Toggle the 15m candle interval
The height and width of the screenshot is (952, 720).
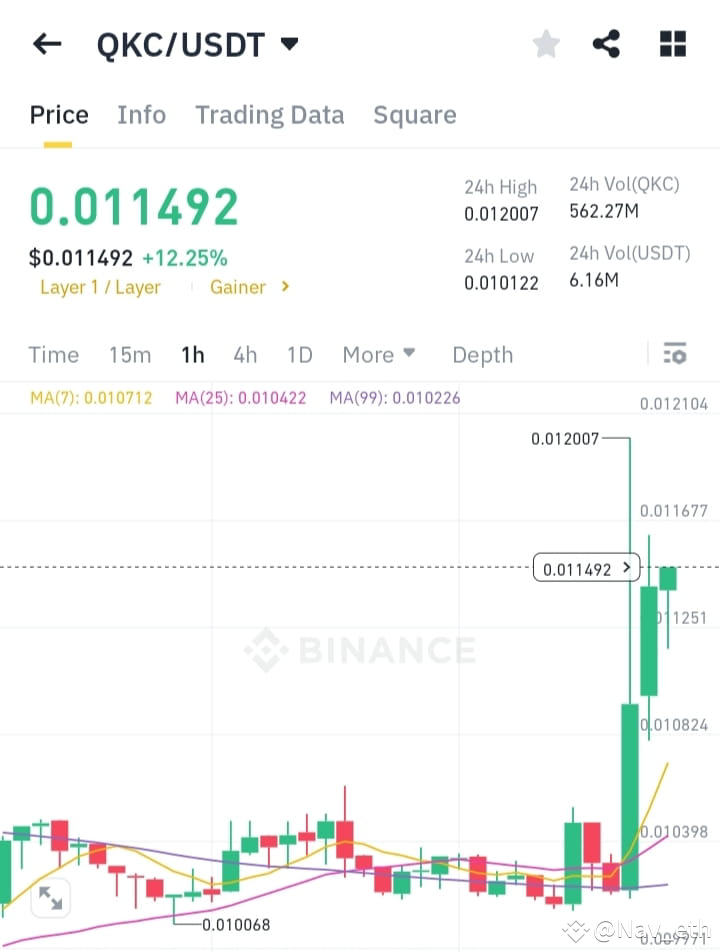(x=130, y=354)
